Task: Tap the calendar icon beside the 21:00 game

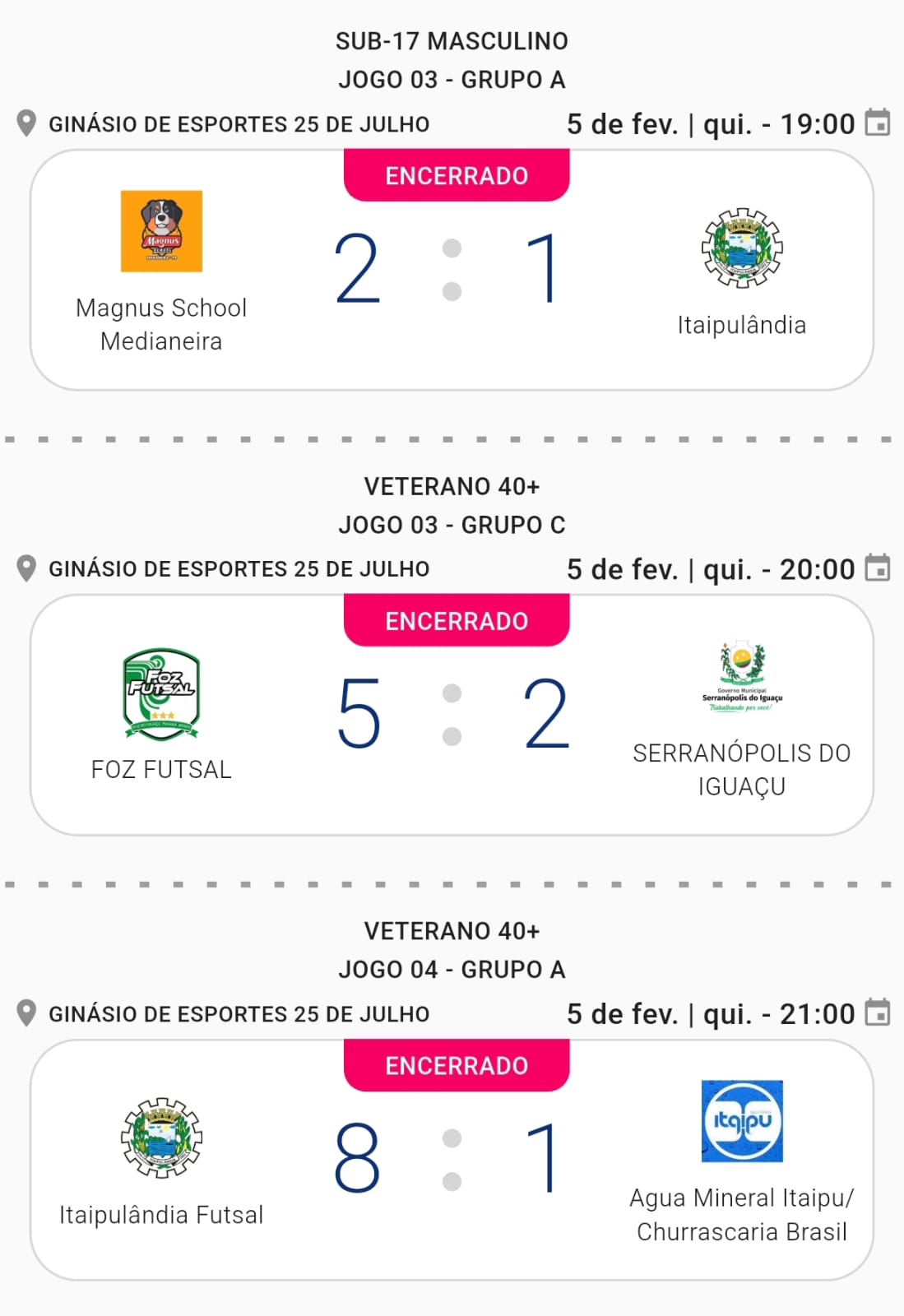Action: coord(878,1013)
